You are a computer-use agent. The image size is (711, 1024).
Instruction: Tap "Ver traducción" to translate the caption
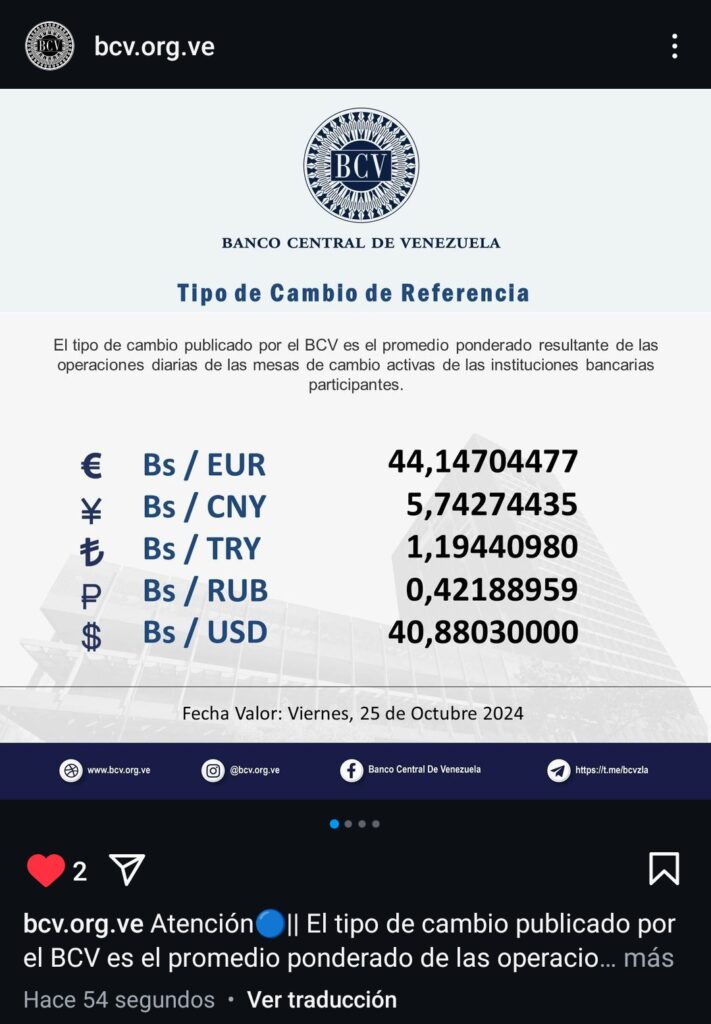(x=322, y=999)
